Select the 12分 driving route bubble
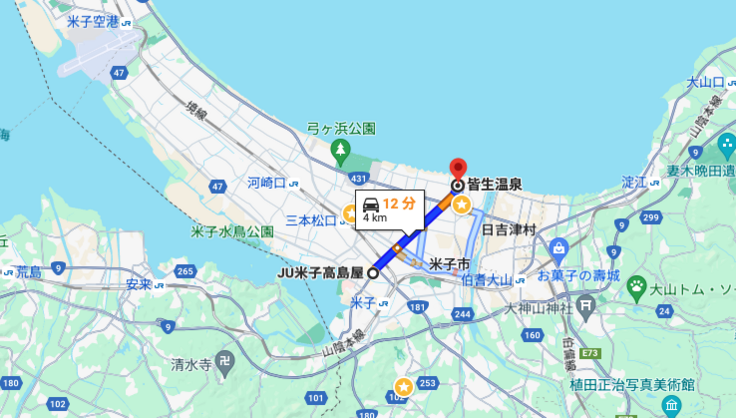 click(x=388, y=208)
